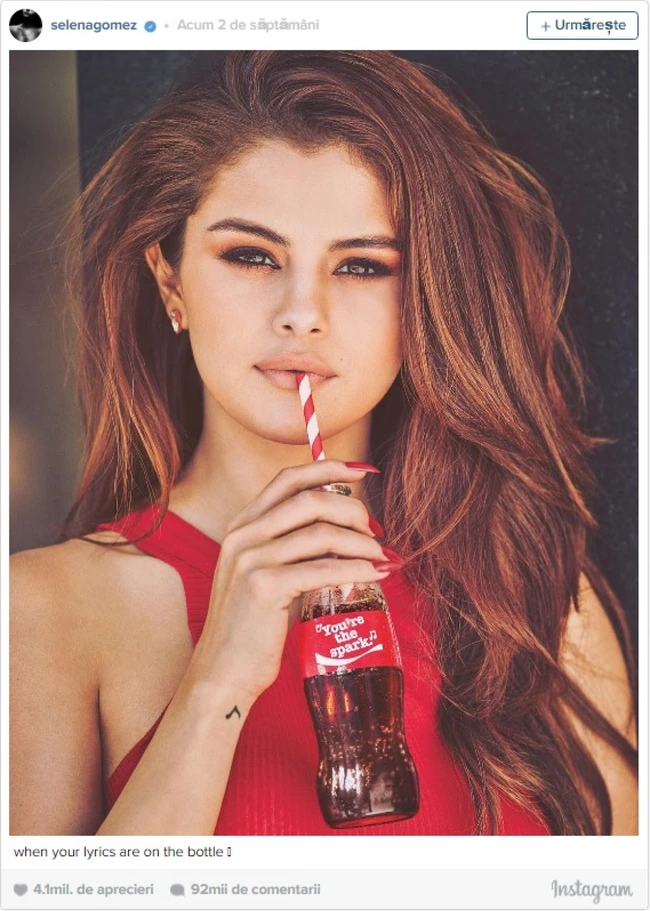The width and height of the screenshot is (650, 911).
Task: Open the post photo in Instagram
Action: (323, 442)
